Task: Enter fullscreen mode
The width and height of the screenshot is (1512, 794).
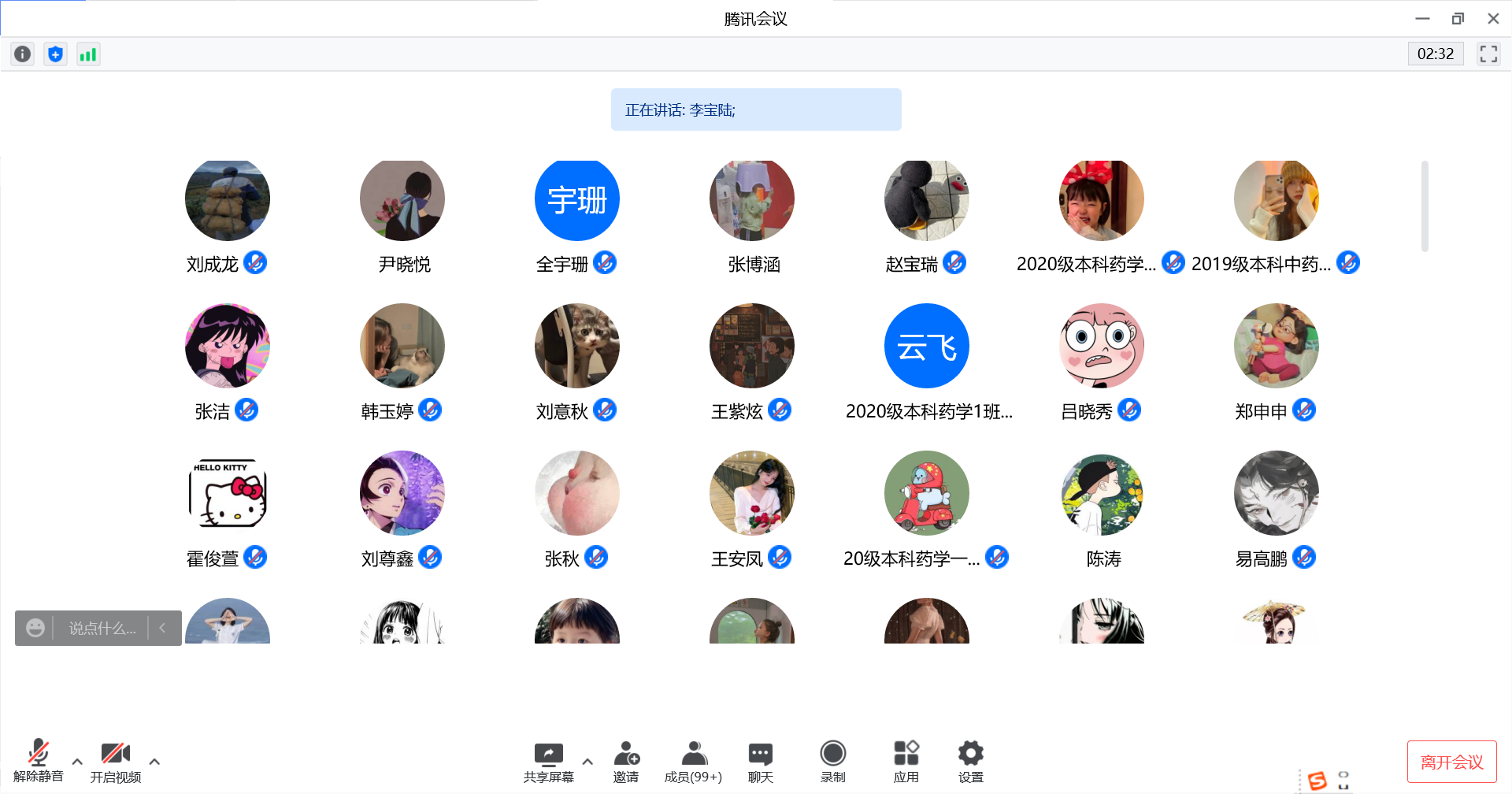Action: tap(1488, 54)
